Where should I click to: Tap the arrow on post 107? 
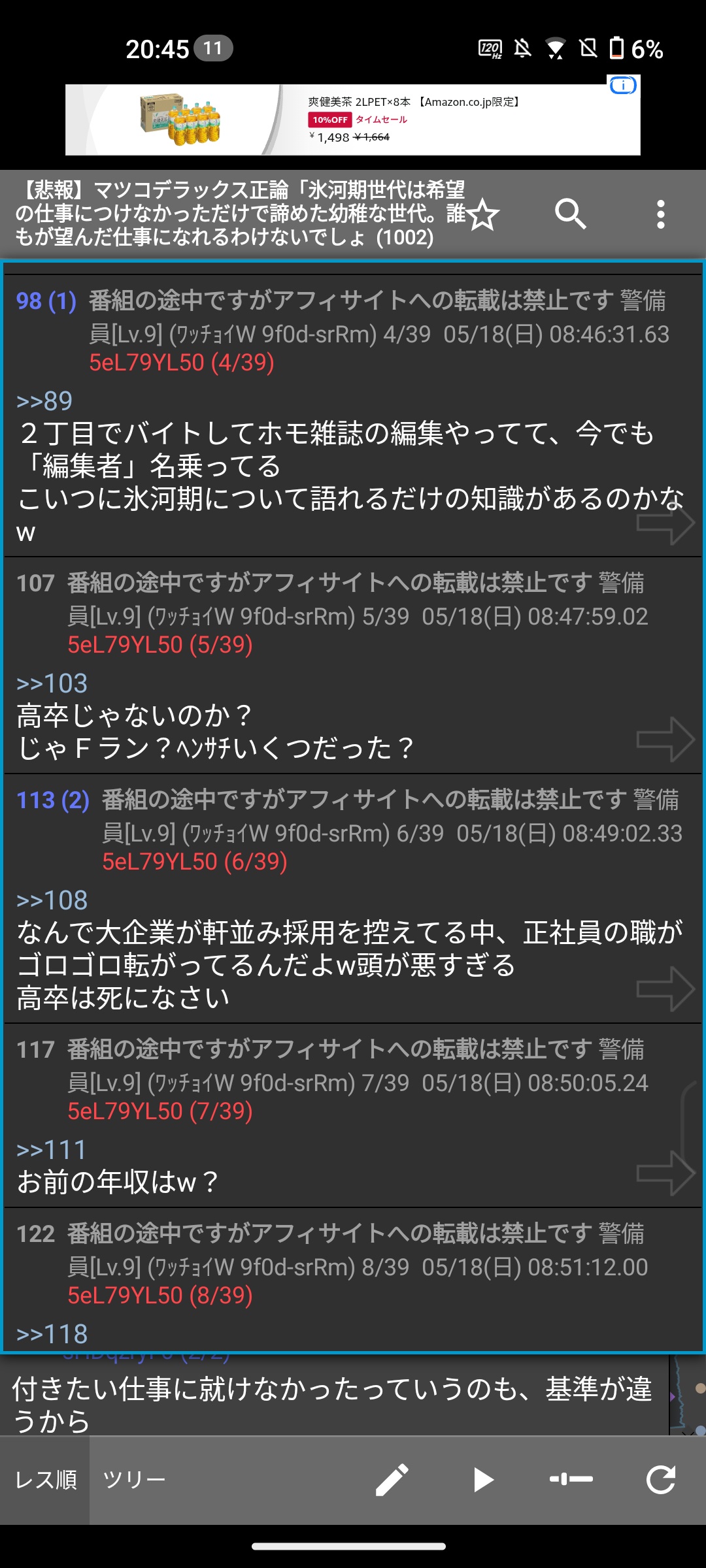click(x=665, y=740)
